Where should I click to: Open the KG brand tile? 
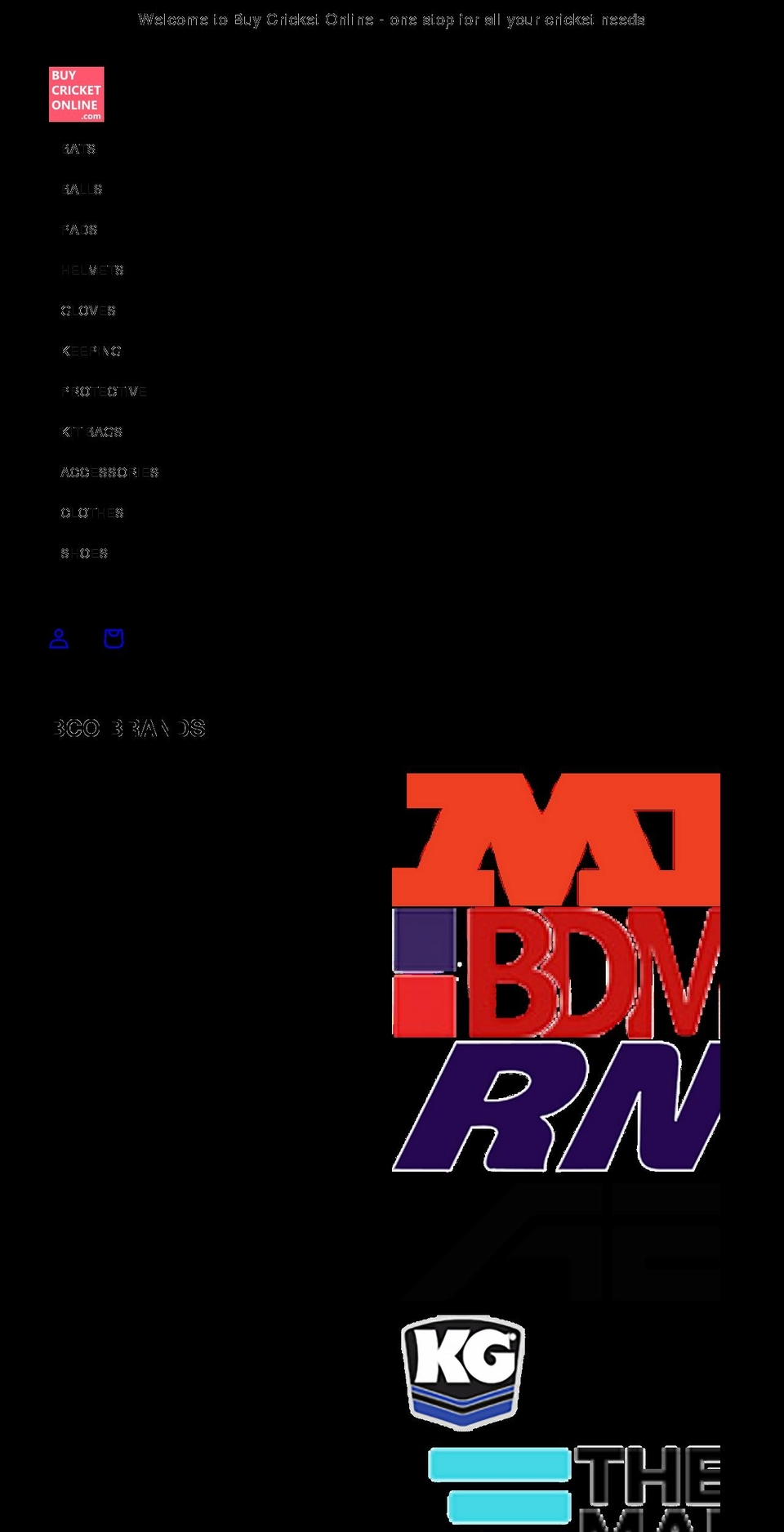(463, 1372)
